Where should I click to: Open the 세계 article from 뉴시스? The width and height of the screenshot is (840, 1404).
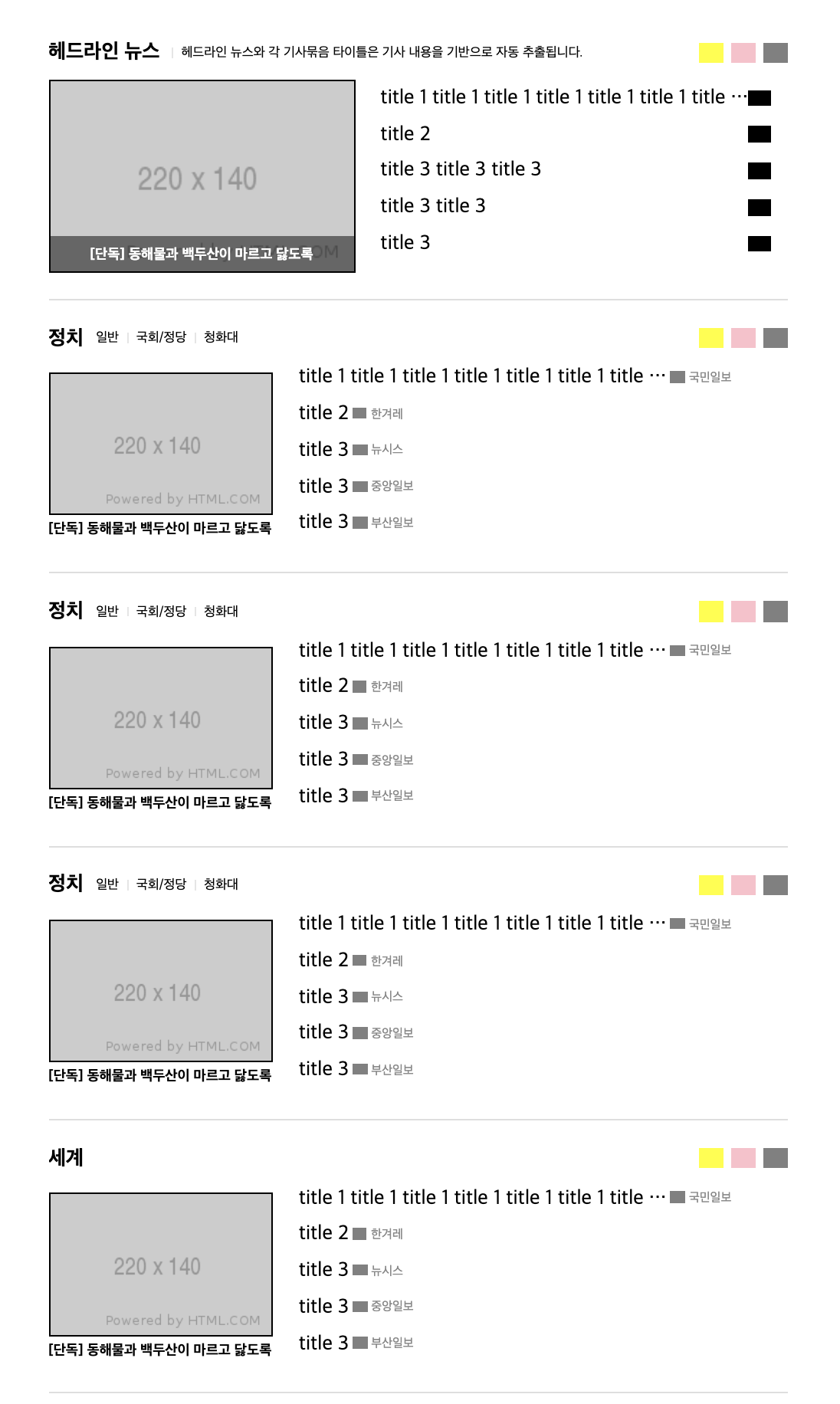pyautogui.click(x=323, y=1270)
